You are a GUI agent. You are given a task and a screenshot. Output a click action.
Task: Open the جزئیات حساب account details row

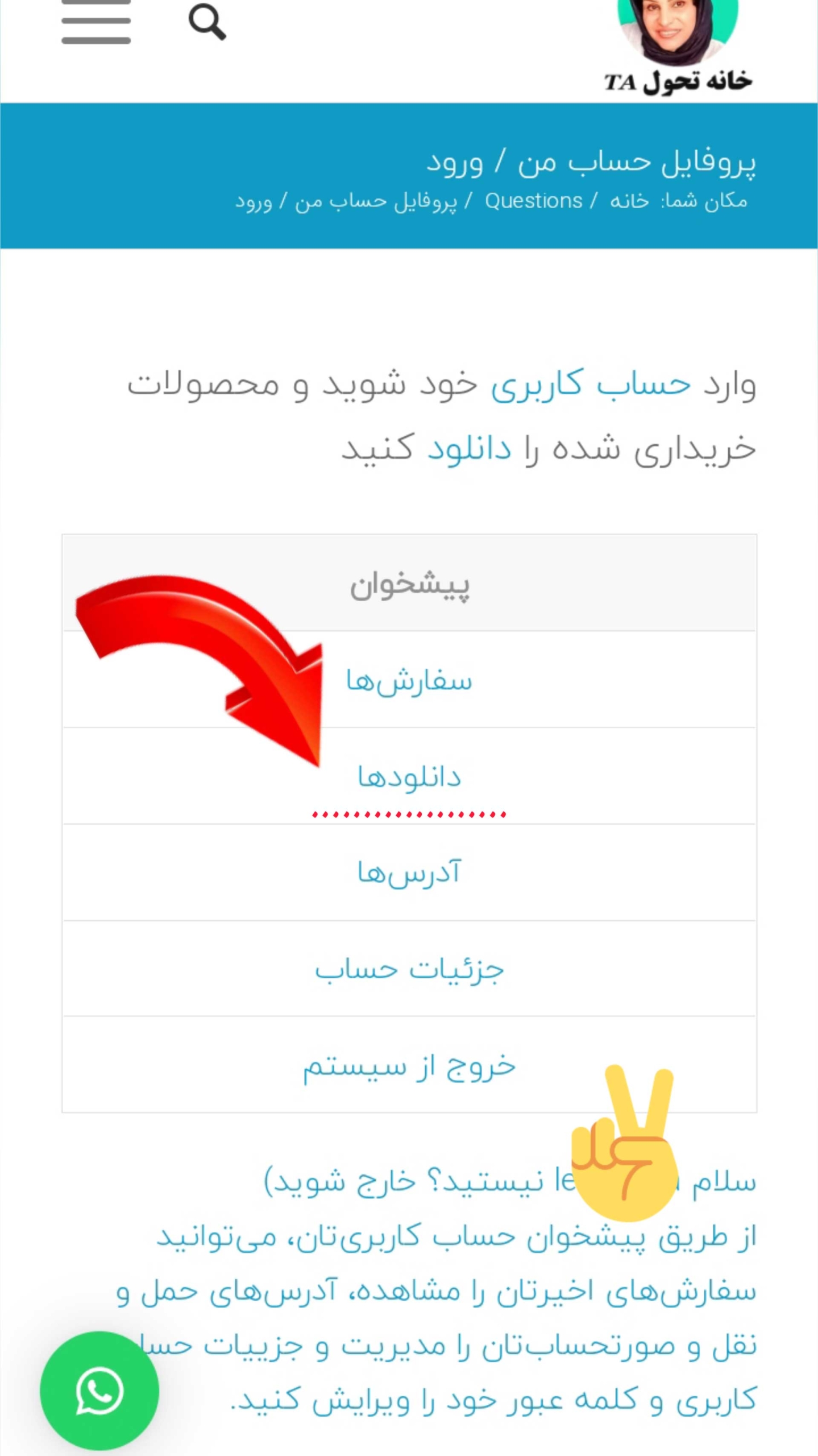(x=409, y=969)
